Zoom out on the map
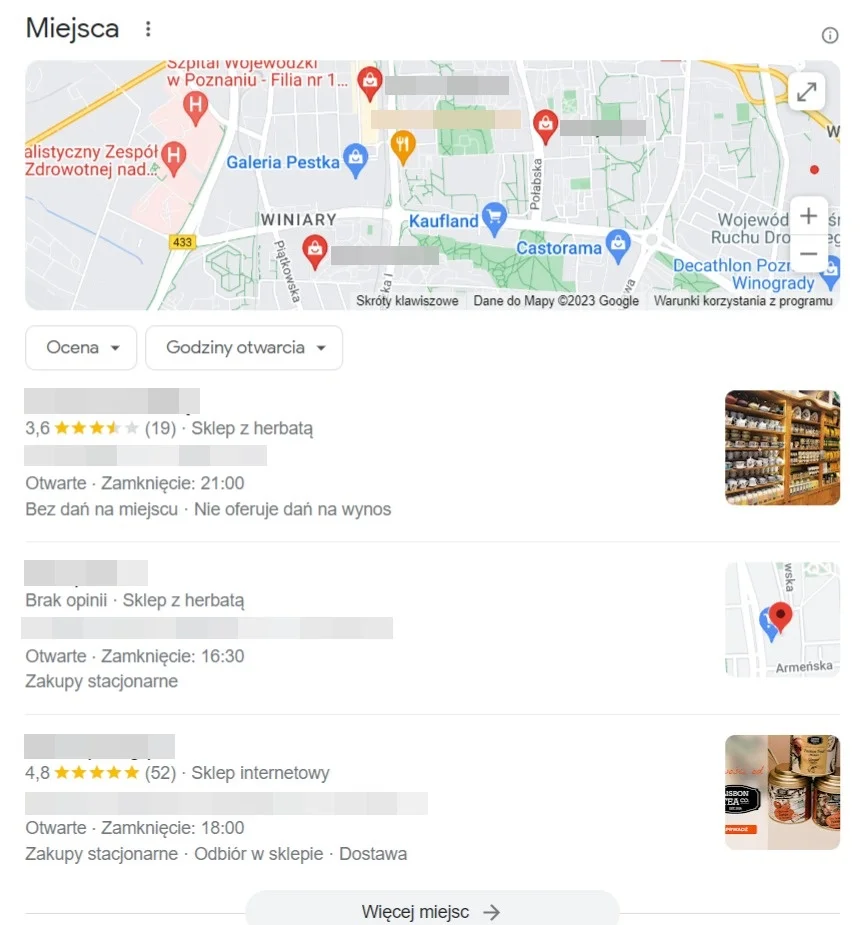The height and width of the screenshot is (925, 866). point(808,254)
